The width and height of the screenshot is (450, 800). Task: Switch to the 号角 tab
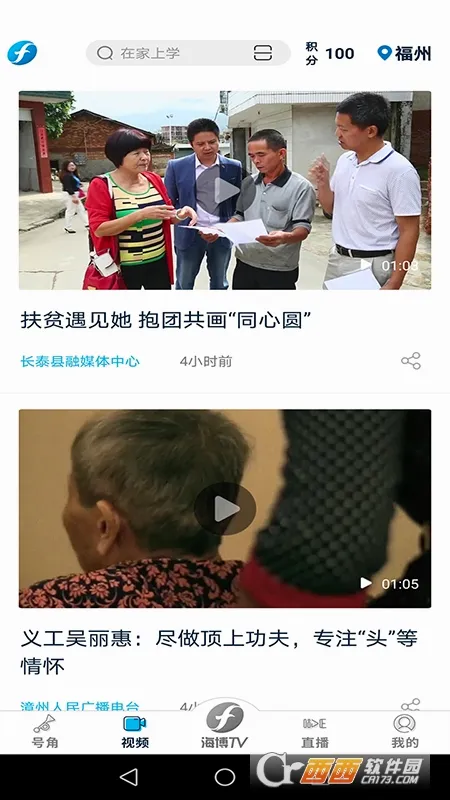45,732
